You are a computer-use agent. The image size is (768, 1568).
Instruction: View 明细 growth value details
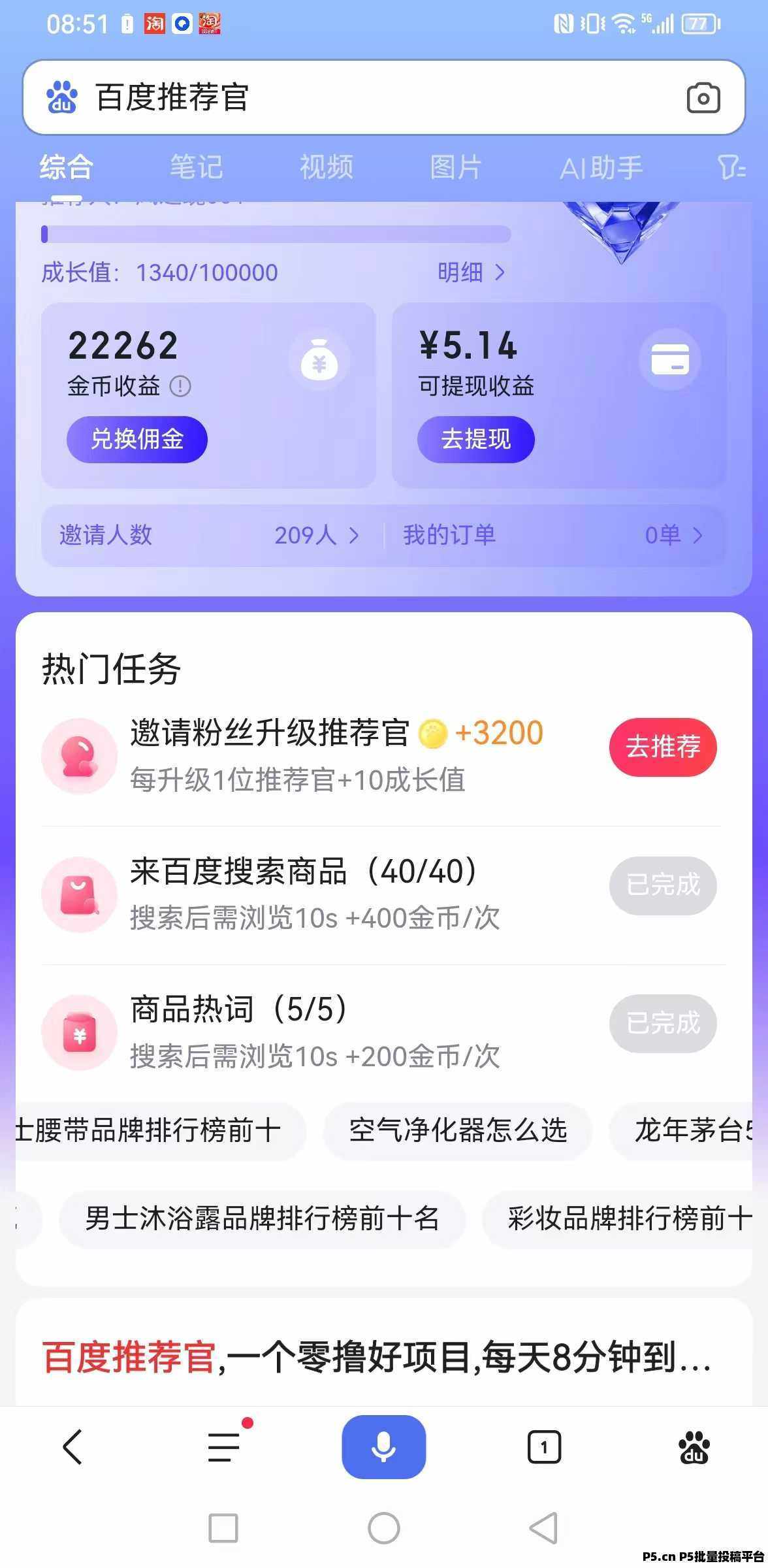pyautogui.click(x=471, y=272)
